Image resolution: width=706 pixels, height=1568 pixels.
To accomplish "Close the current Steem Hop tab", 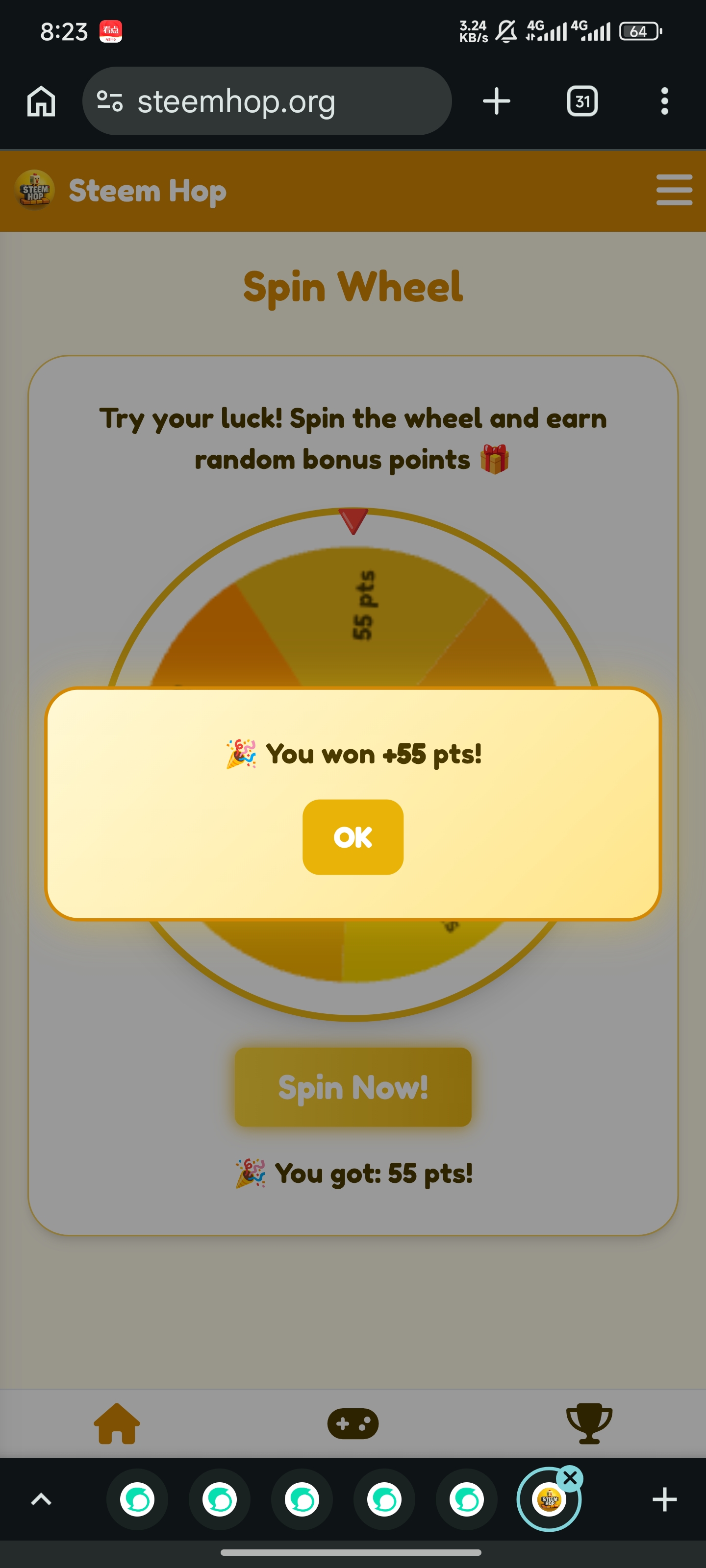I will [x=570, y=1478].
